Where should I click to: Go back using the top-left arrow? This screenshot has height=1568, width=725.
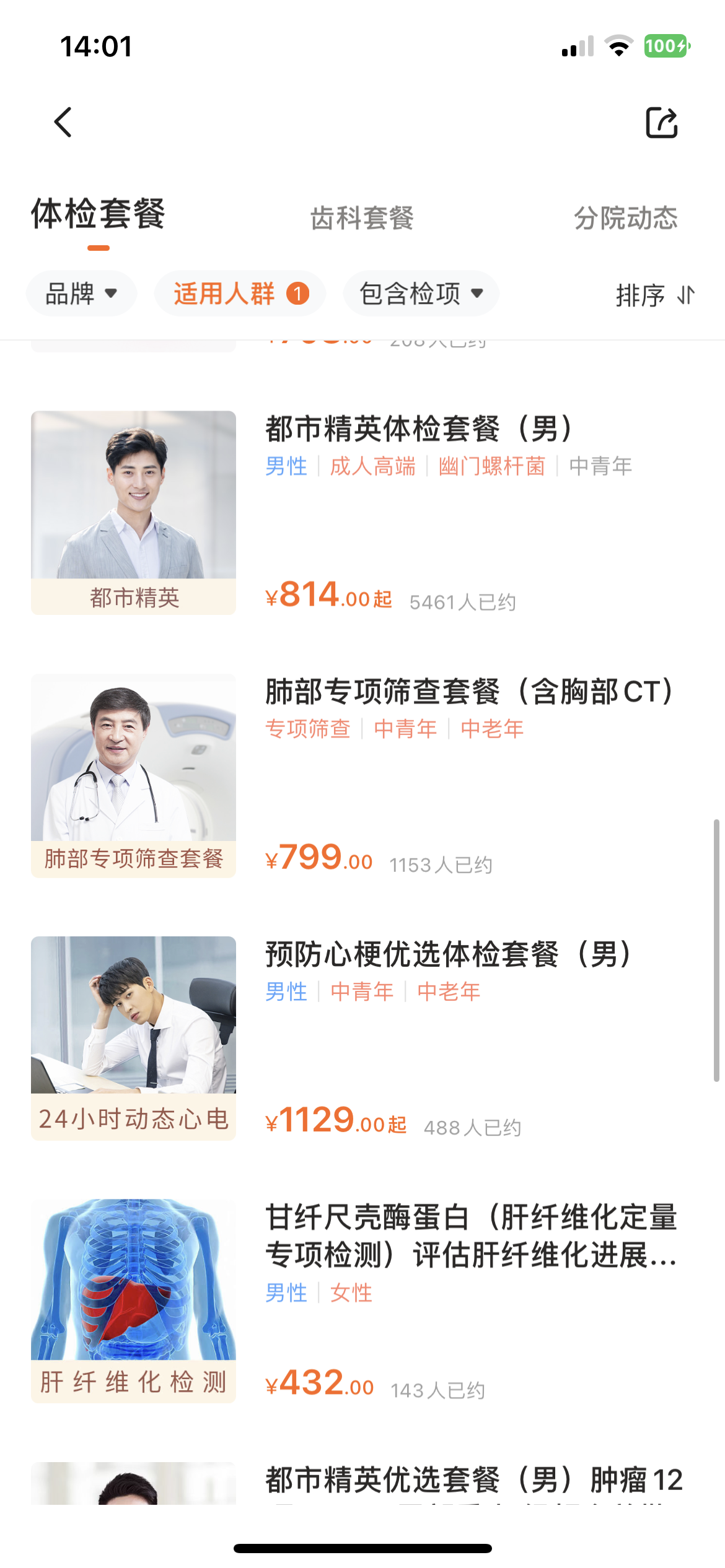click(x=63, y=122)
